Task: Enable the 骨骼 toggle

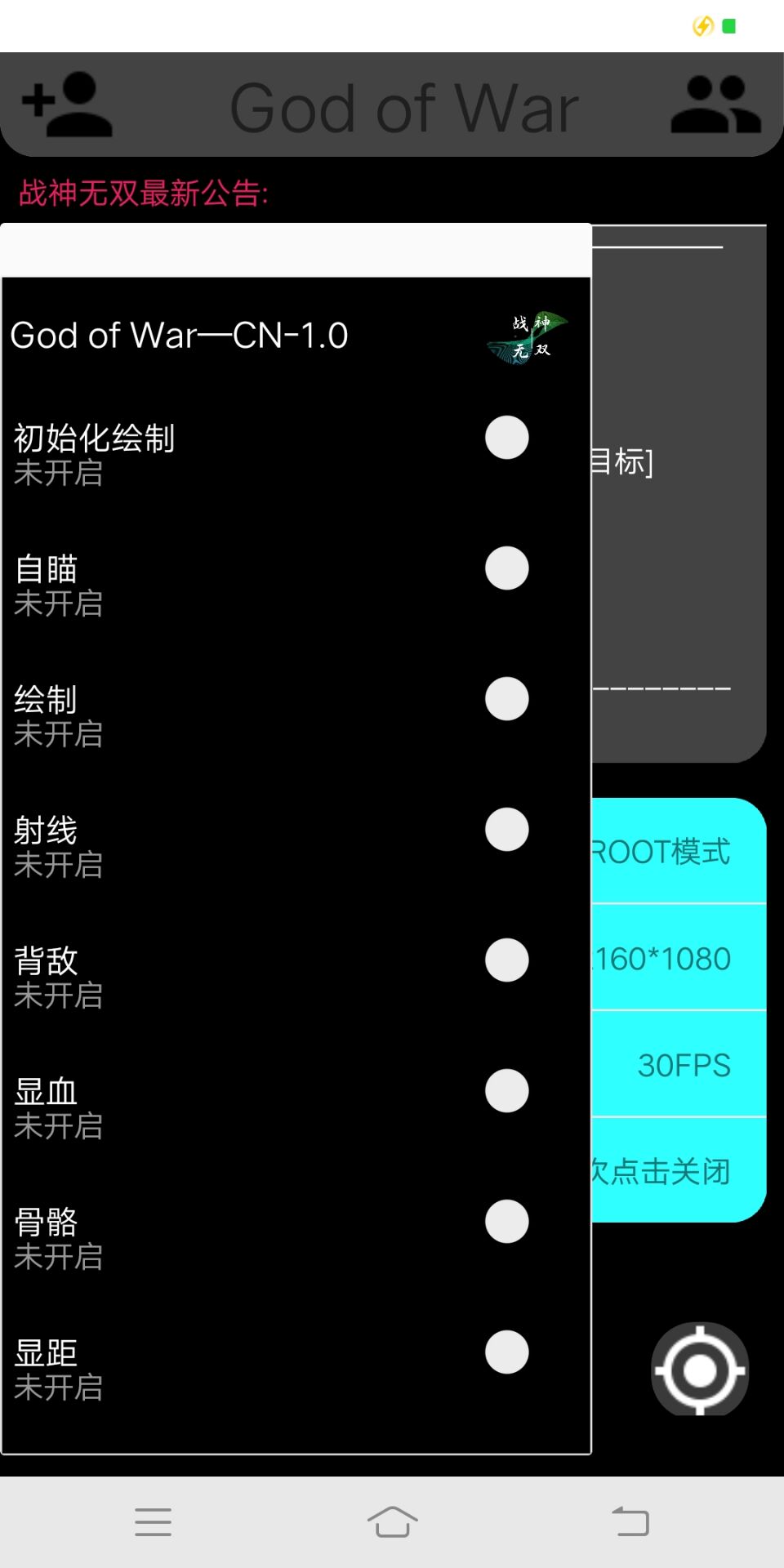Action: tap(506, 1223)
